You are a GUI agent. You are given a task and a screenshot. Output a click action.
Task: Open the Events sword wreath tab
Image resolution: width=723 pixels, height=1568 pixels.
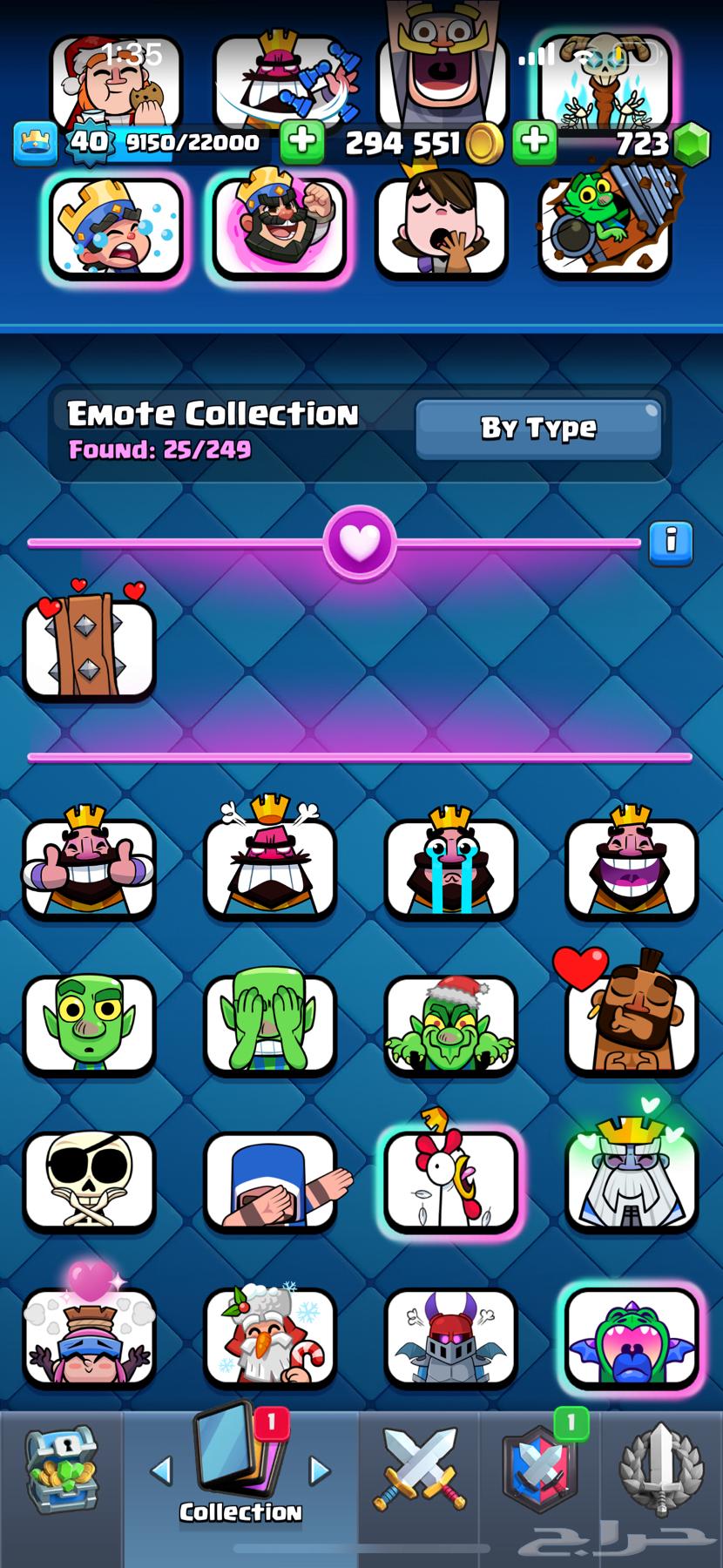661,1472
